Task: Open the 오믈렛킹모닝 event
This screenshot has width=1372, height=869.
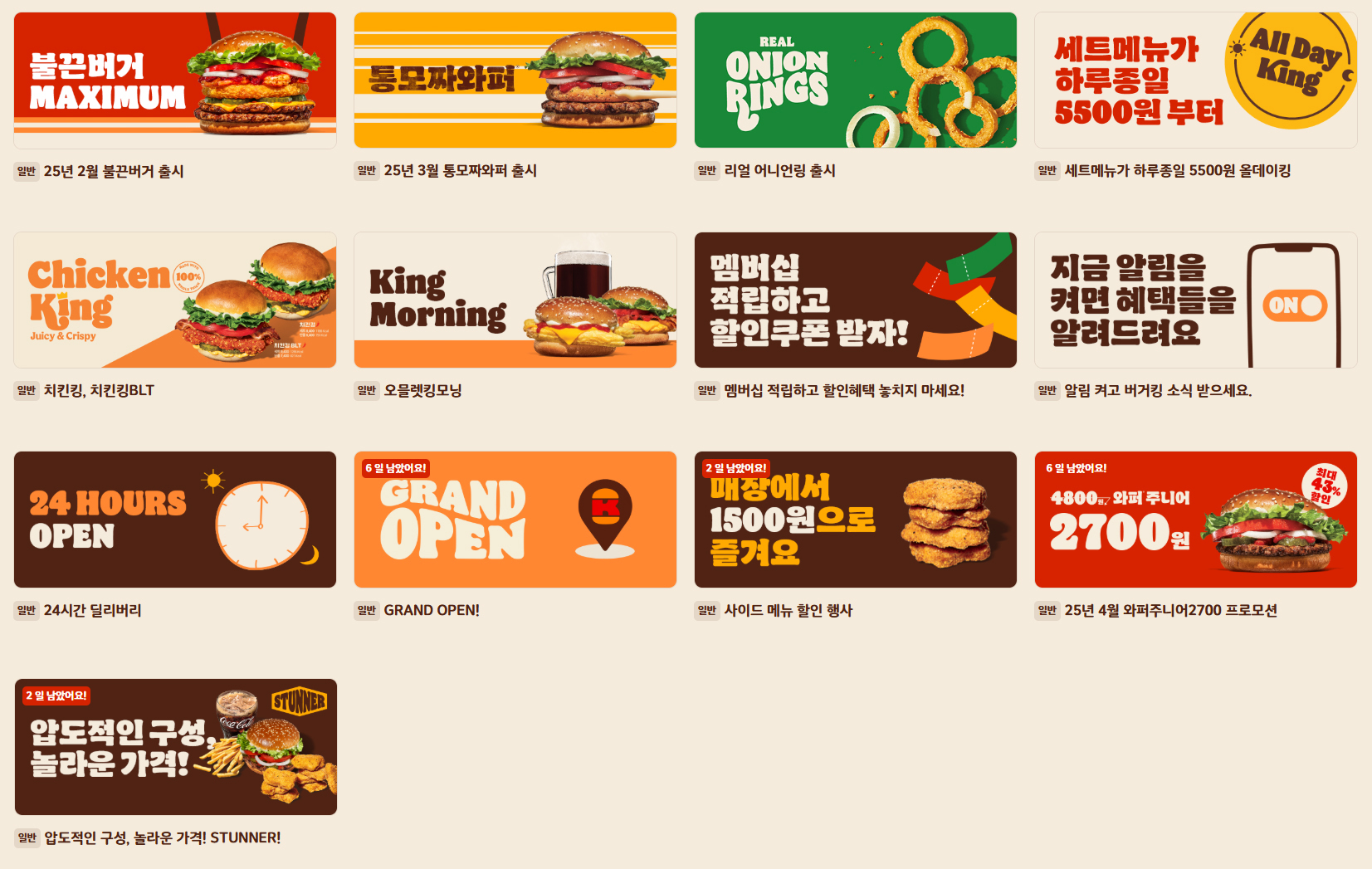Action: [515, 300]
